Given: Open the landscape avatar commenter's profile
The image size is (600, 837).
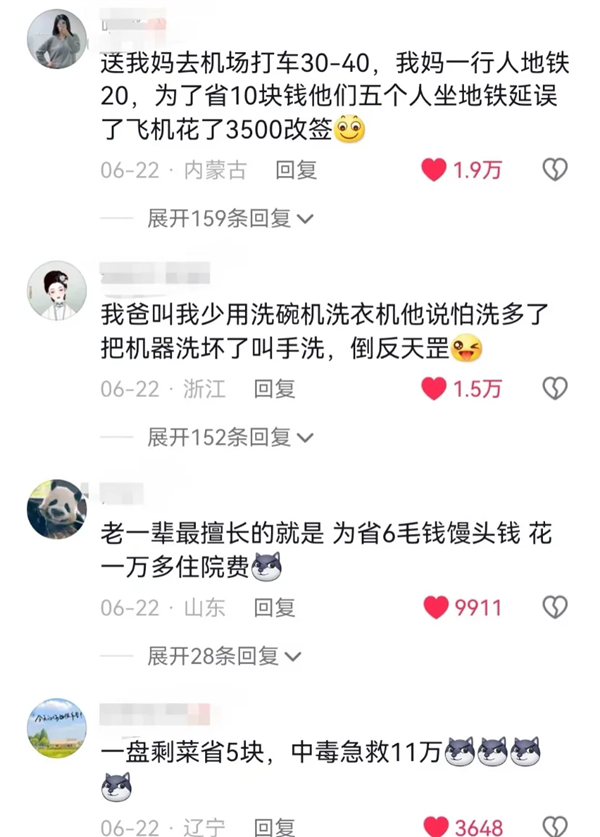Looking at the screenshot, I should click(57, 726).
